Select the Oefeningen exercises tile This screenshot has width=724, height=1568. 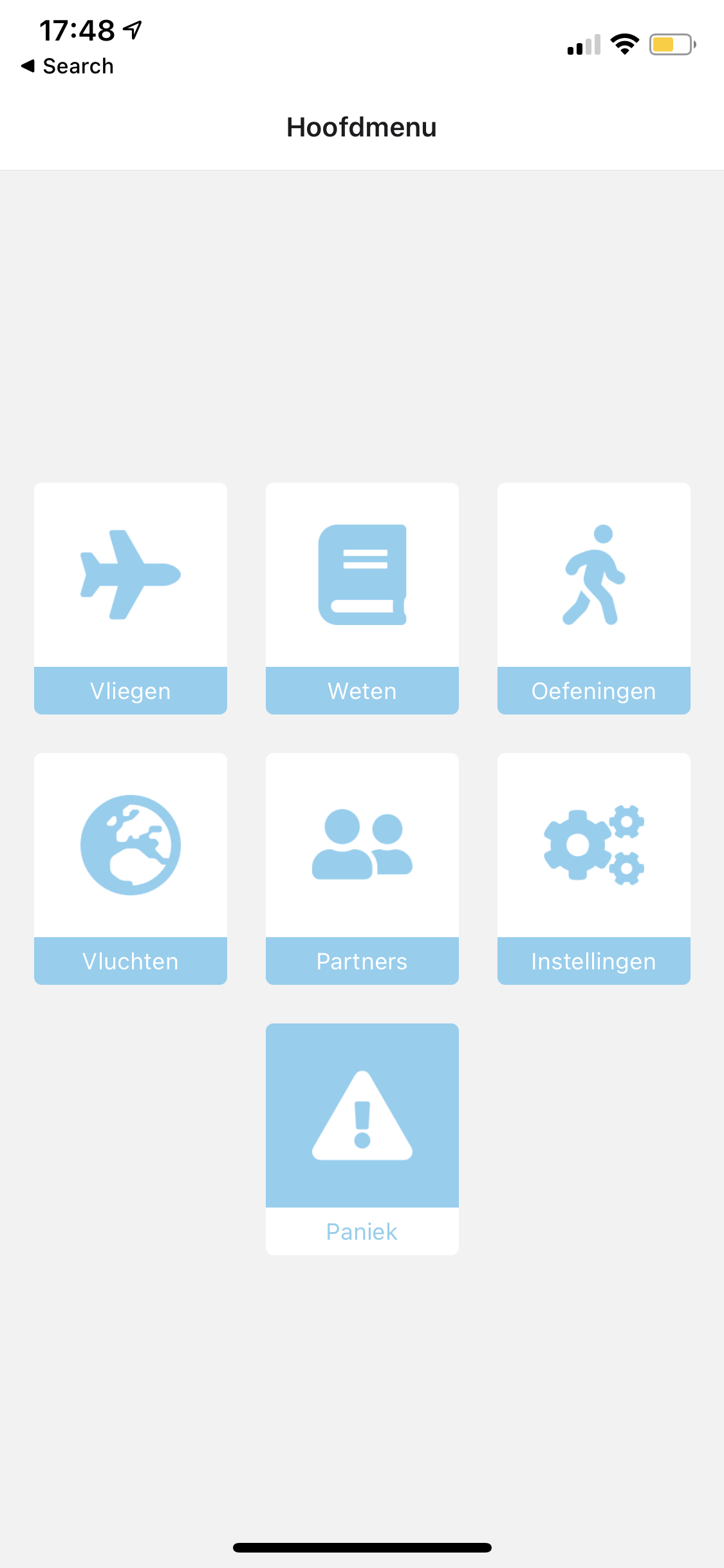(593, 598)
